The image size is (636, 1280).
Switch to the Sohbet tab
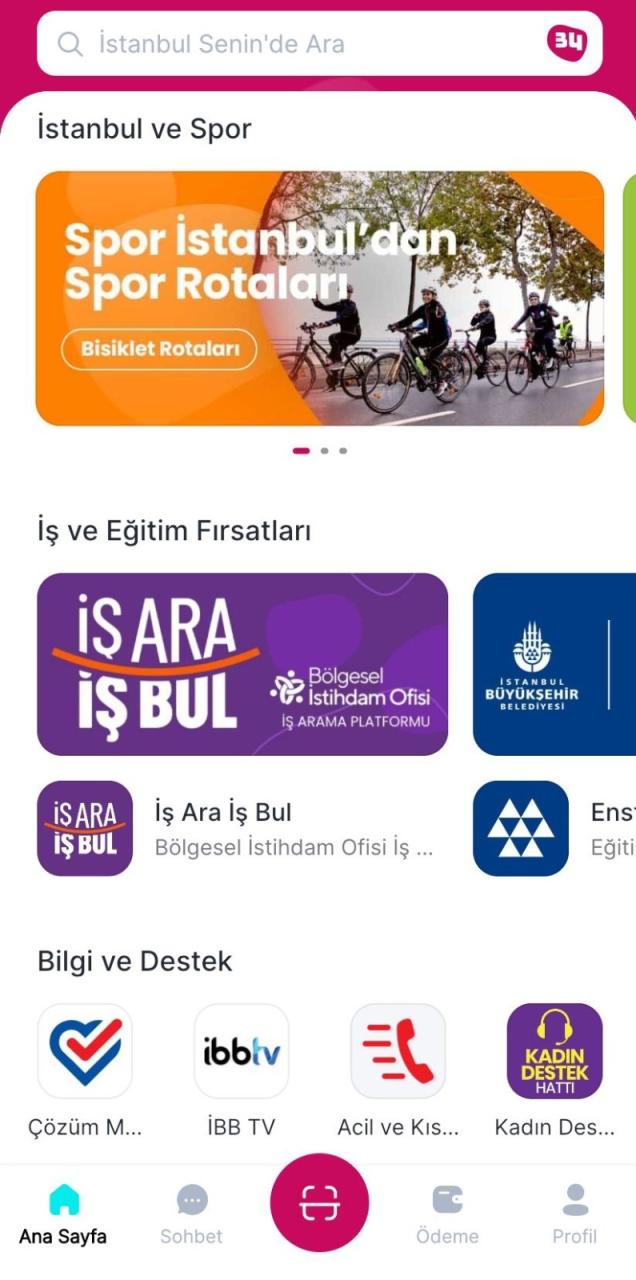(191, 1213)
